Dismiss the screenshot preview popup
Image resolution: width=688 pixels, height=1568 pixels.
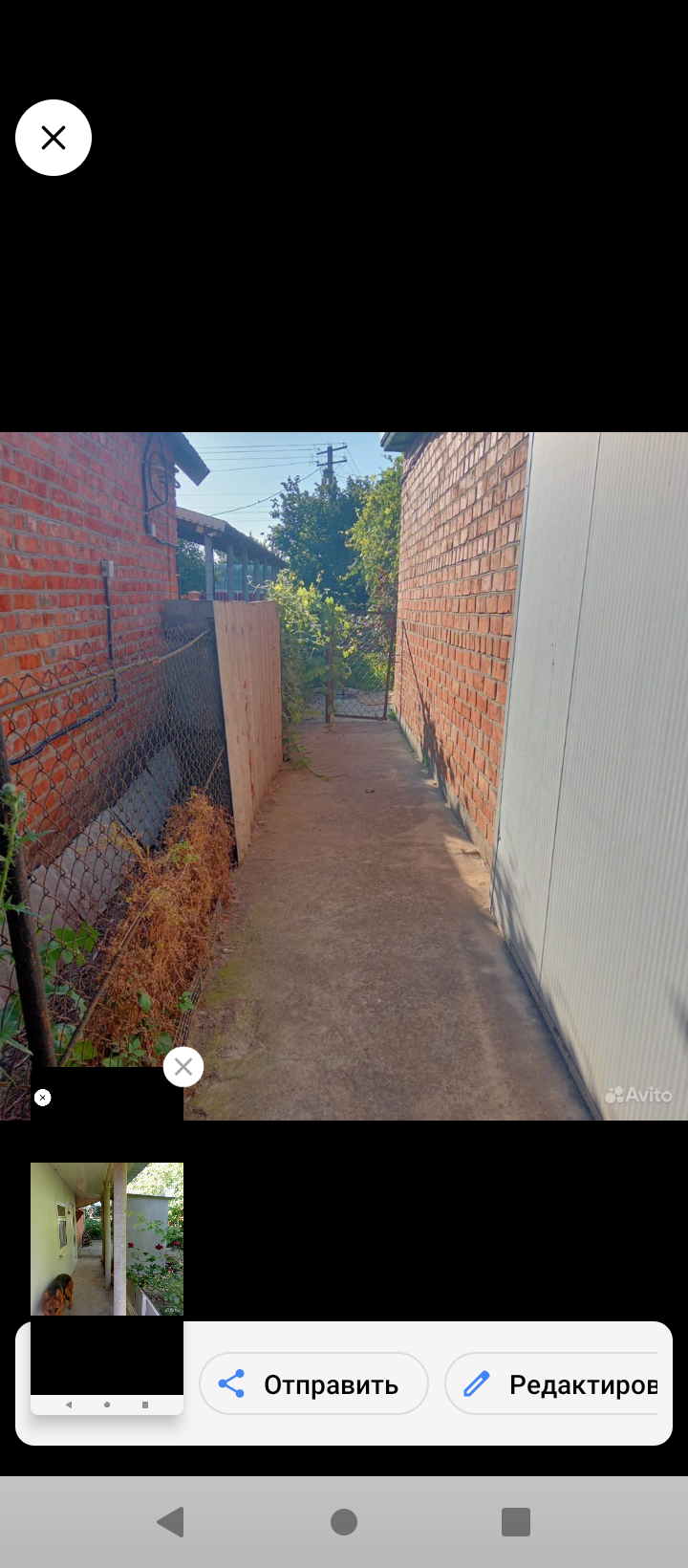tap(183, 1067)
